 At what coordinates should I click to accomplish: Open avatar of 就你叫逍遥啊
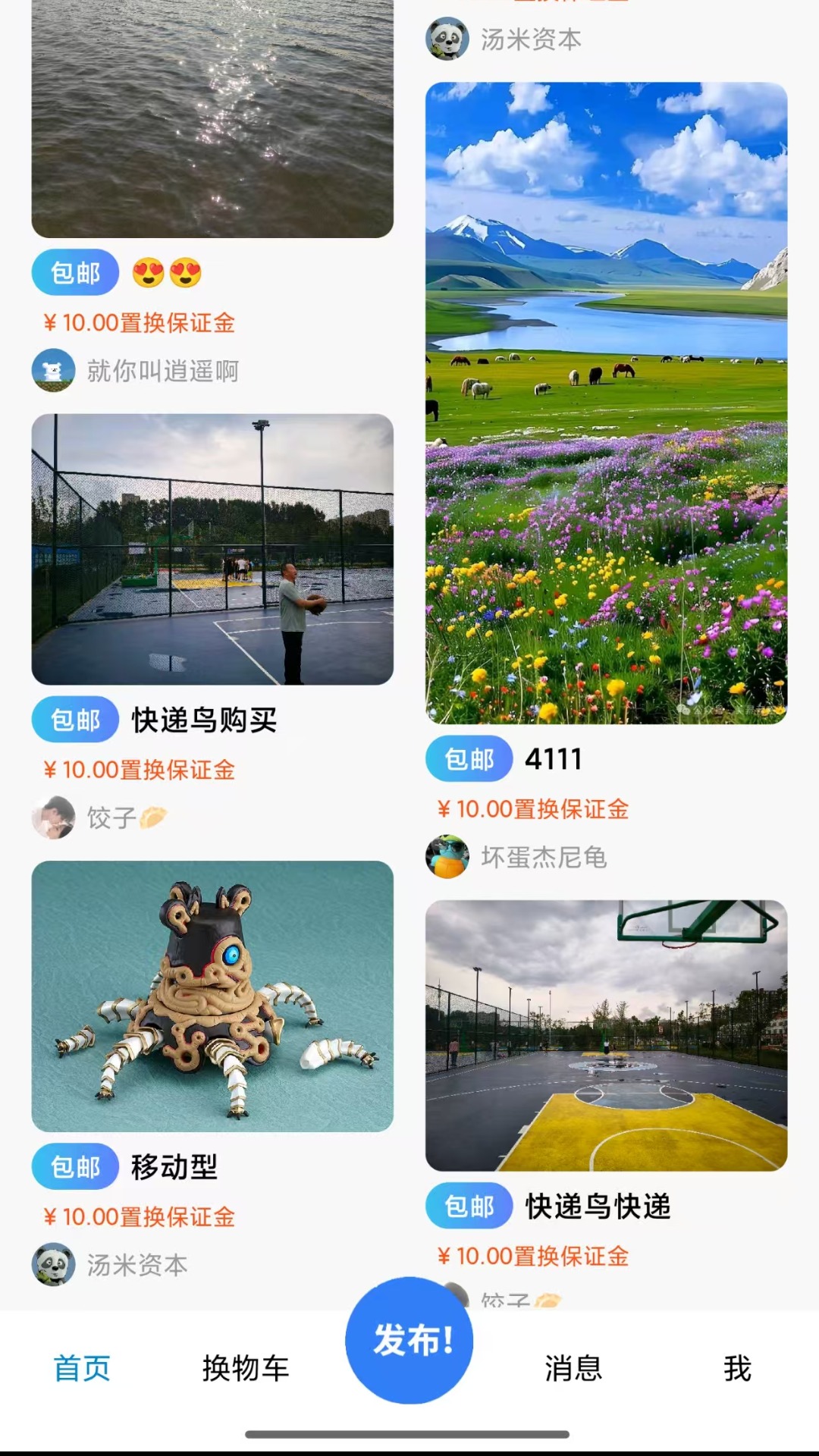[52, 371]
